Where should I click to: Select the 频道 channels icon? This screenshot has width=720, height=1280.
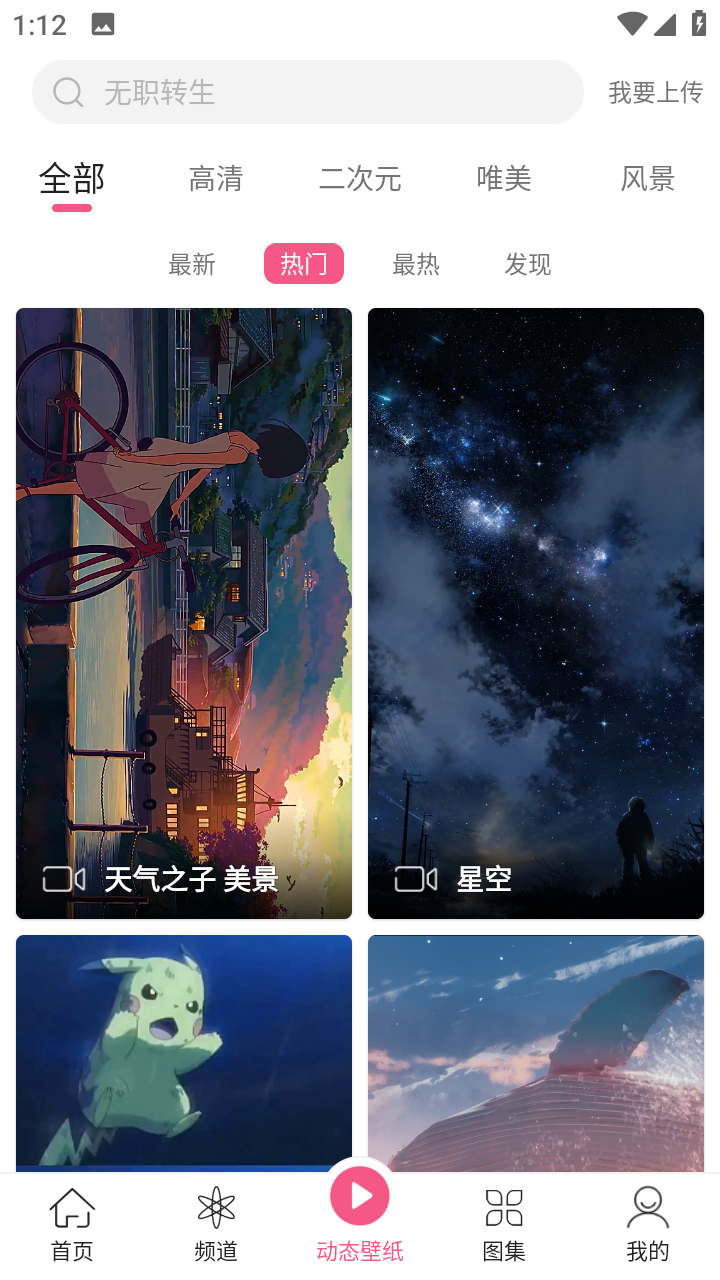[215, 1207]
